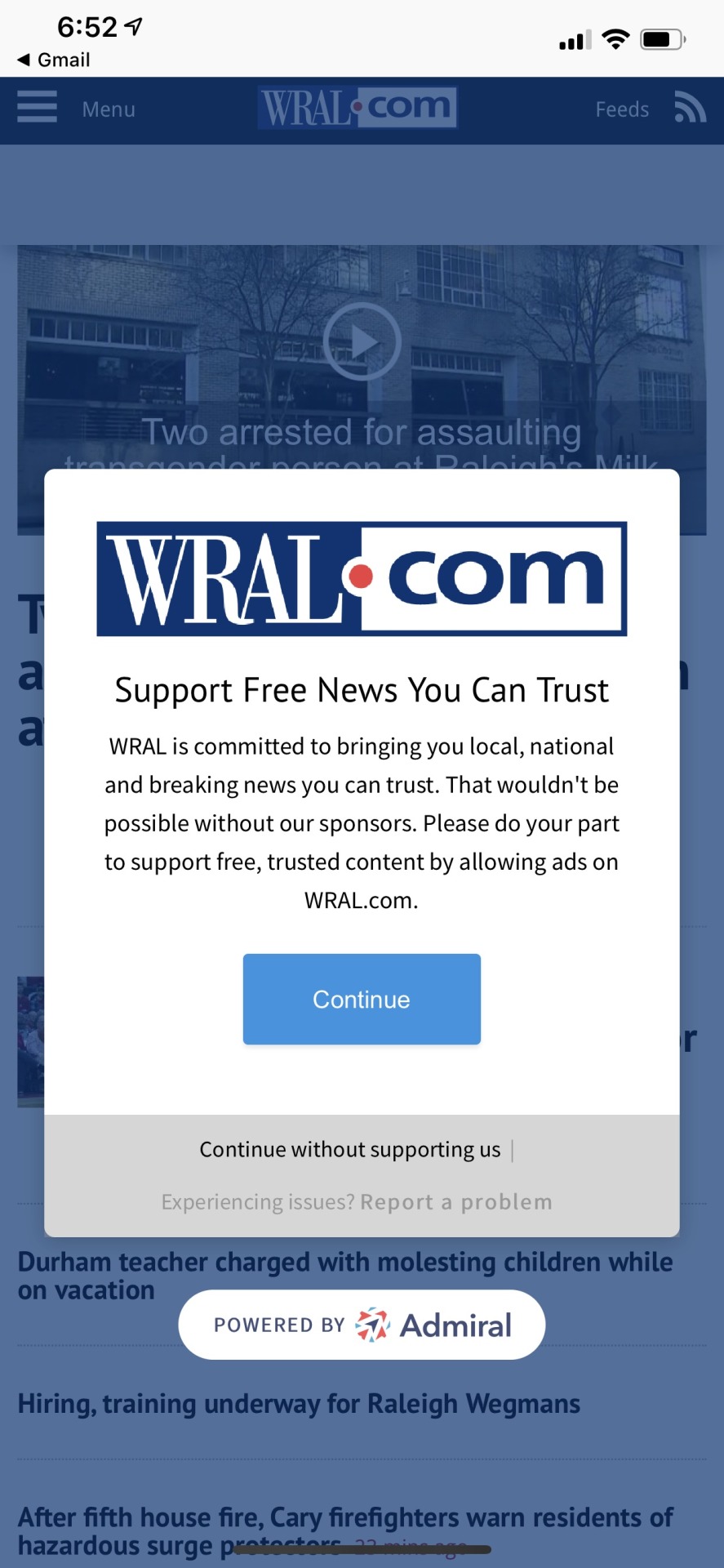
Task: Open the Raleigh Wegmans hiring story
Action: [x=299, y=1404]
